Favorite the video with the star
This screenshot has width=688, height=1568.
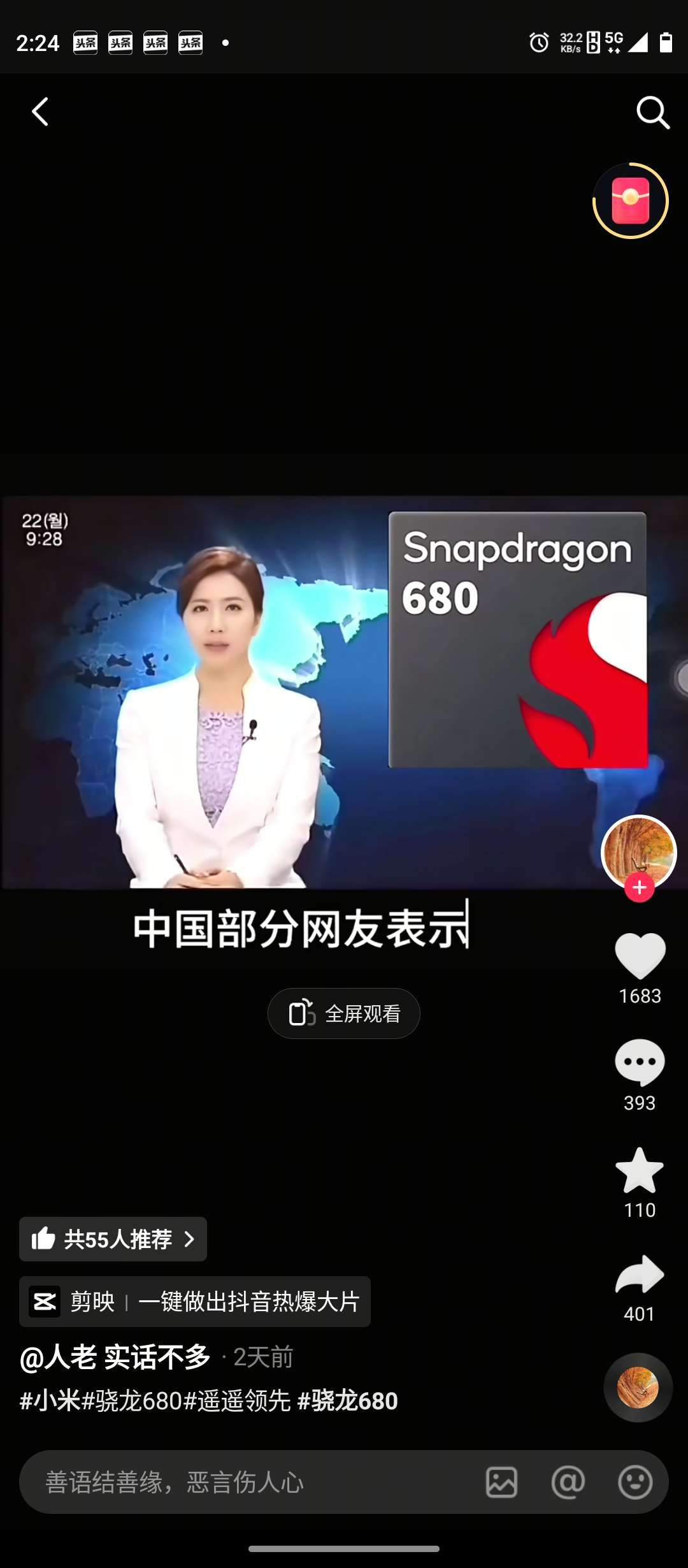640,1170
